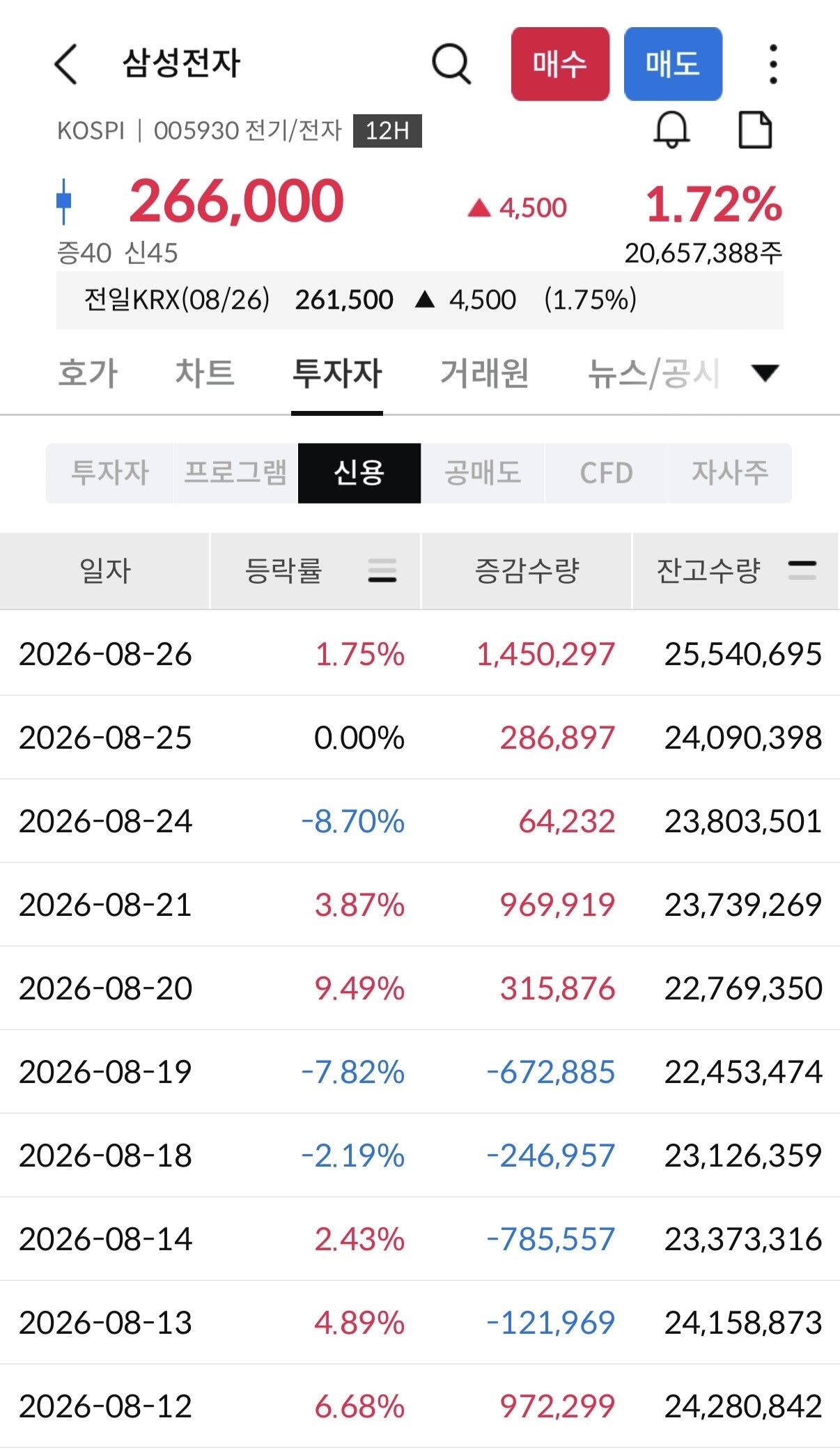
Task: Go back using the top-left arrow
Action: (x=66, y=64)
